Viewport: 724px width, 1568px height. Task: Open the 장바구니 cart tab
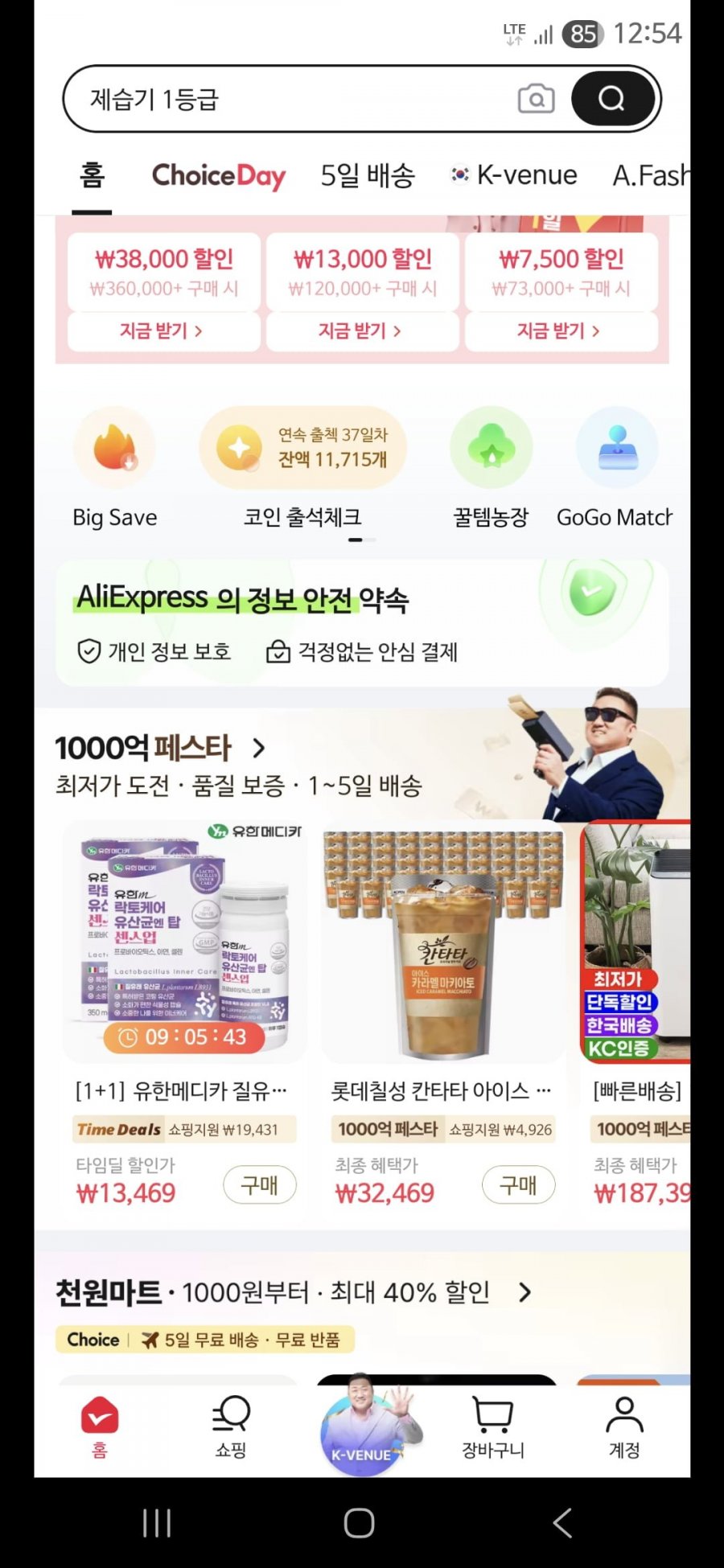pyautogui.click(x=492, y=1426)
